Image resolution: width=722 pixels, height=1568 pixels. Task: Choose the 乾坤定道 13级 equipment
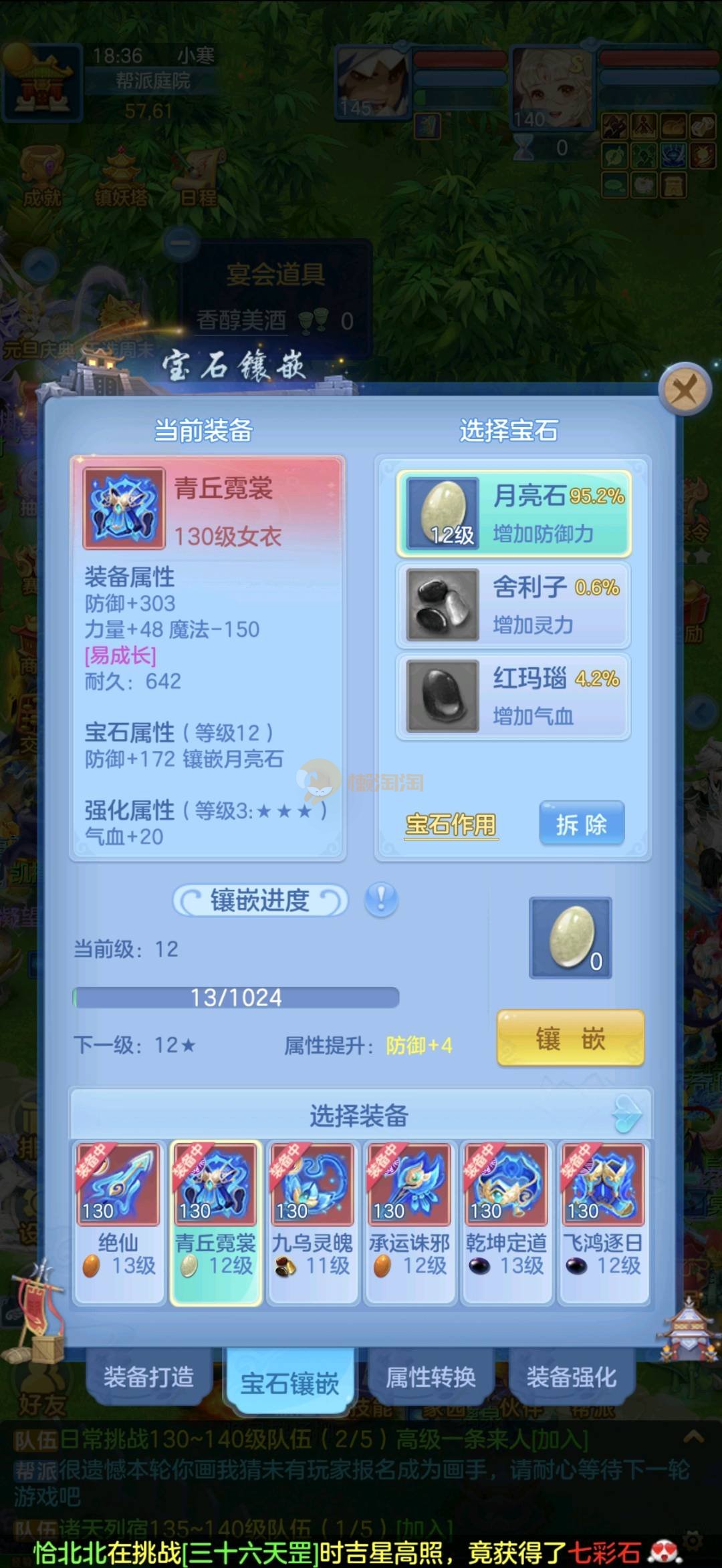tap(506, 1221)
